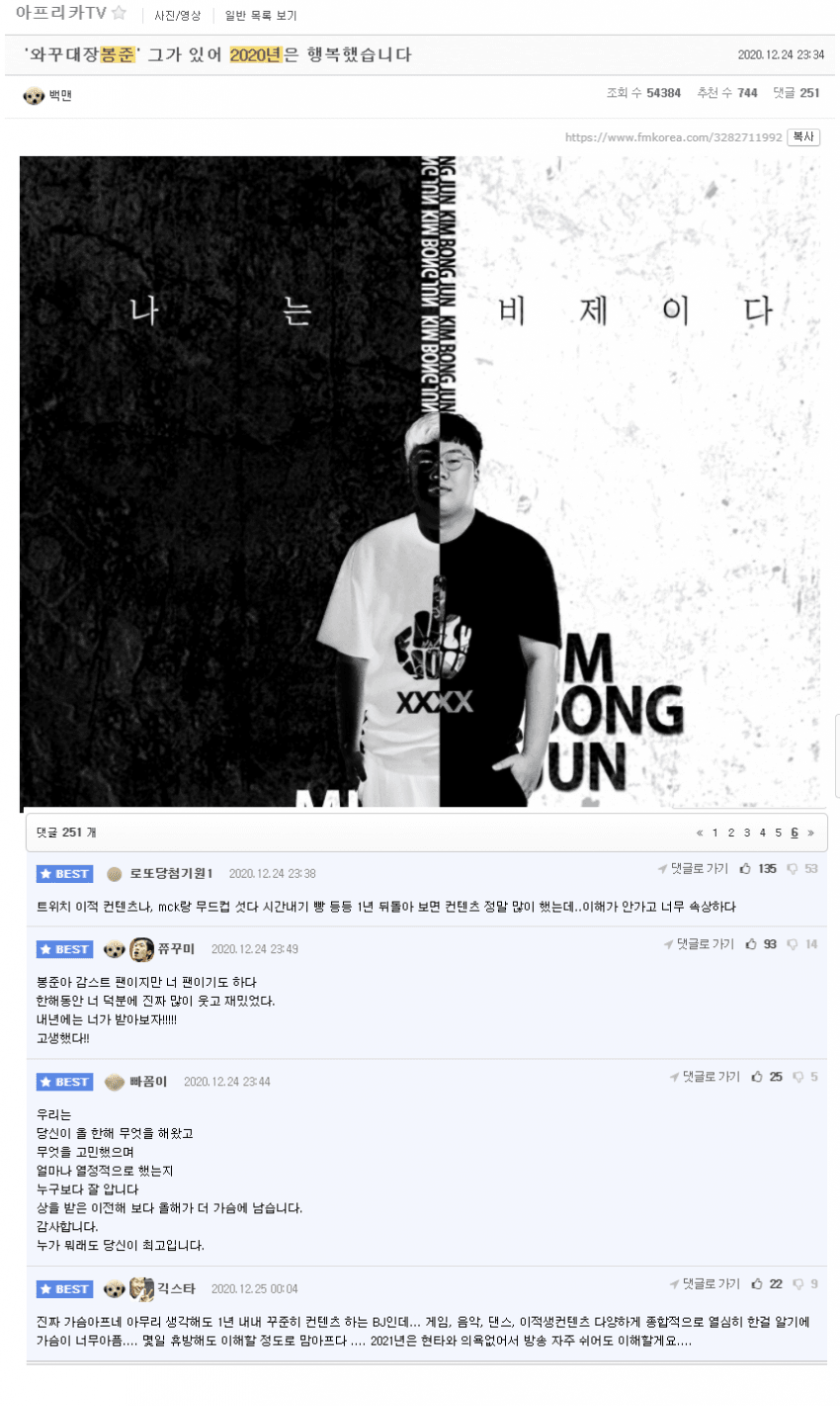Upvote 빠꿈이's comment
The width and height of the screenshot is (840, 1406).
758,1077
